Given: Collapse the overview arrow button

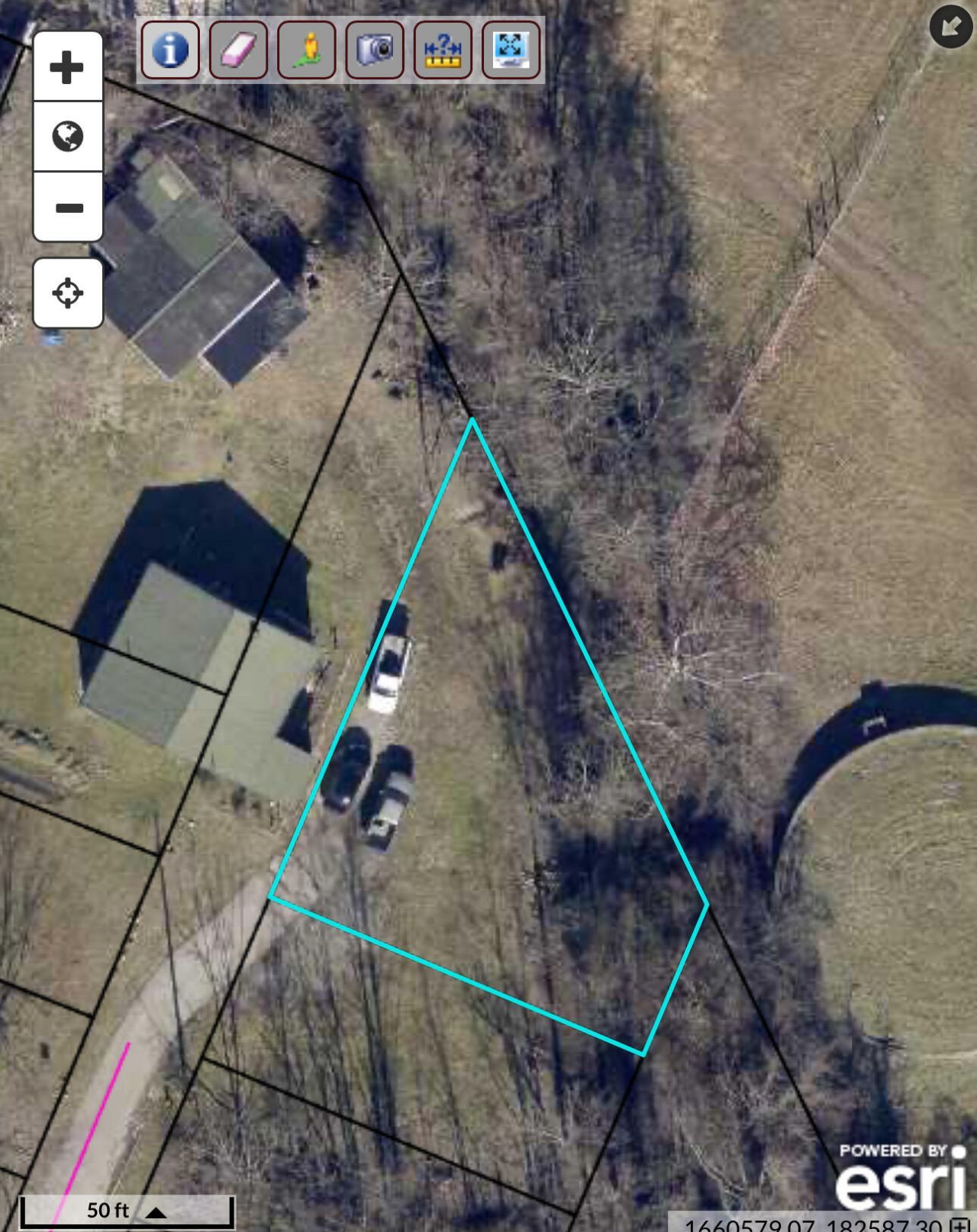Looking at the screenshot, I should pos(950,27).
